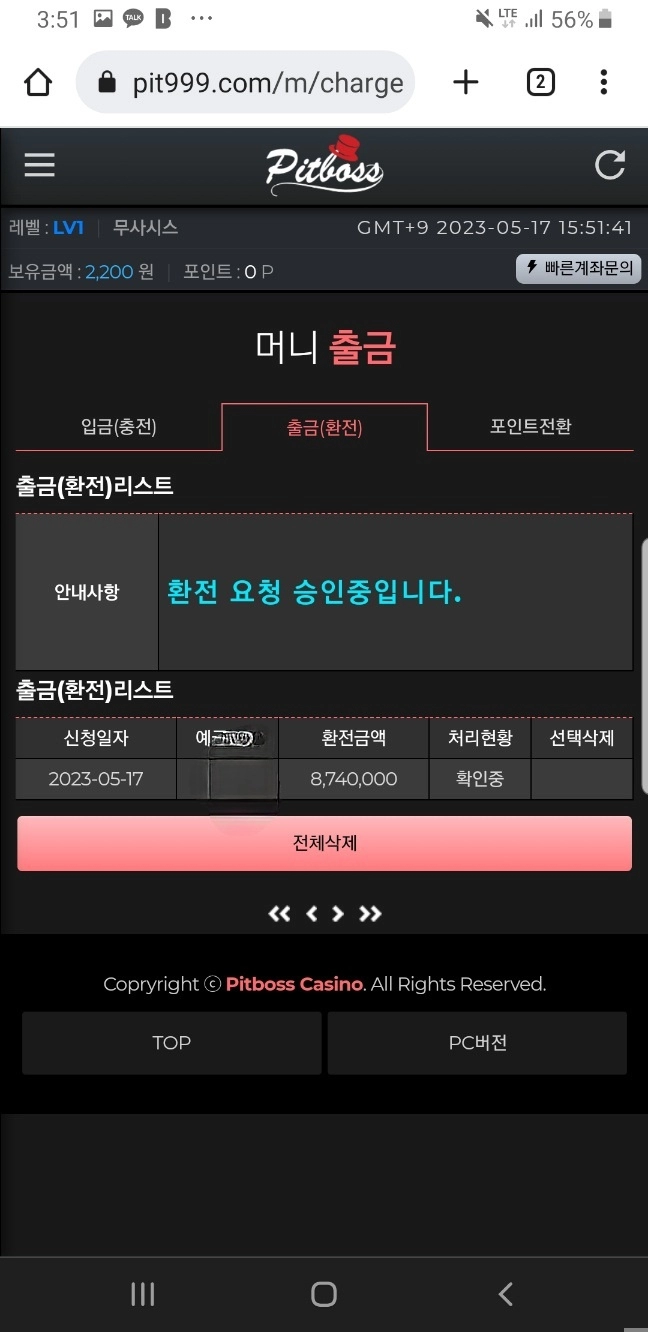Show the open tabs switcher
The width and height of the screenshot is (648, 1332).
540,82
